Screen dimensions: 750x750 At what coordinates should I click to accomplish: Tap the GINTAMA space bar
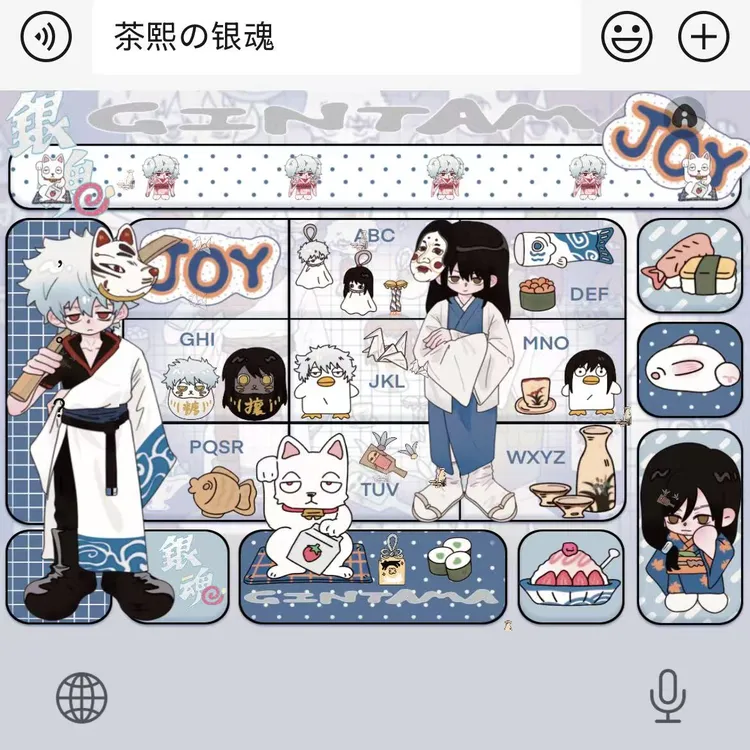(x=373, y=577)
